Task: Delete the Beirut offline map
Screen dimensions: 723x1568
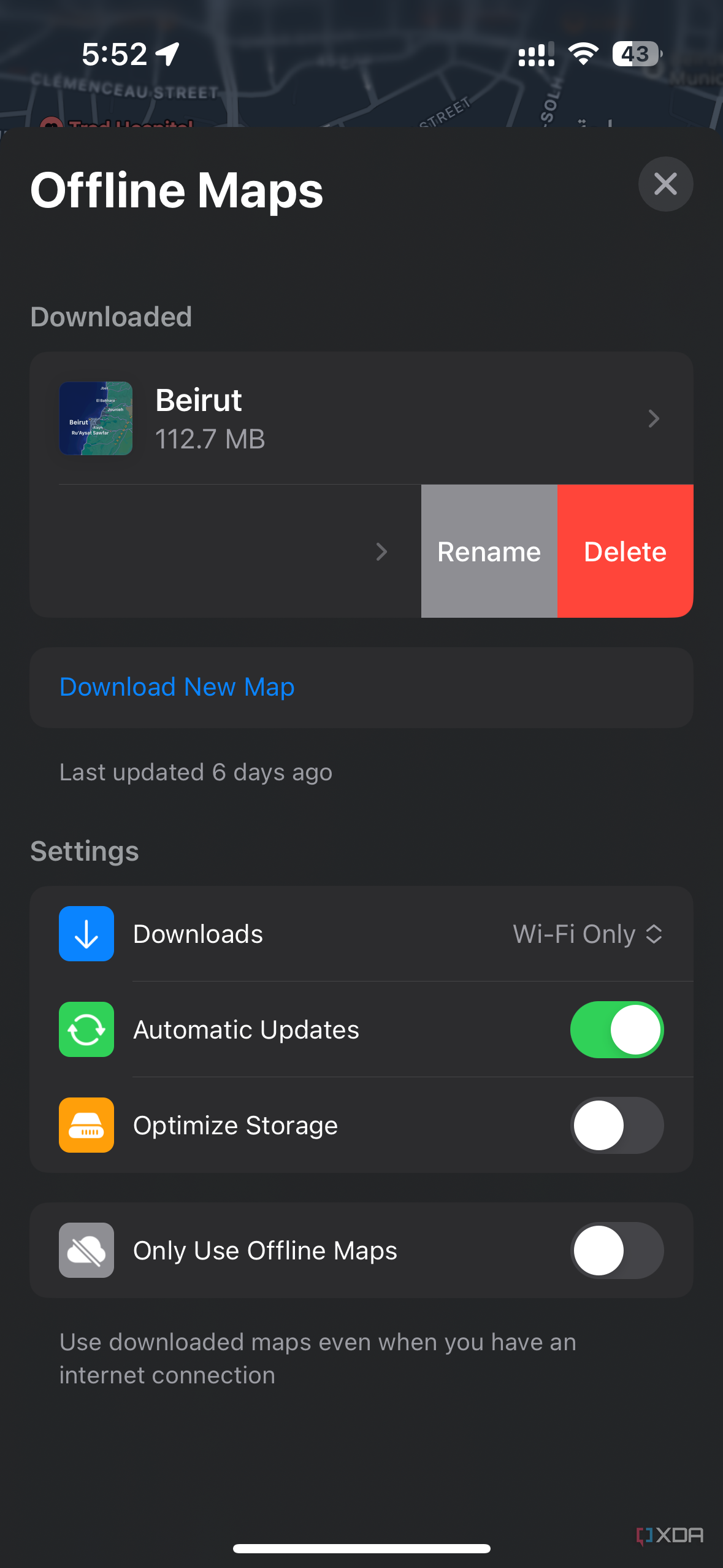Action: (625, 551)
